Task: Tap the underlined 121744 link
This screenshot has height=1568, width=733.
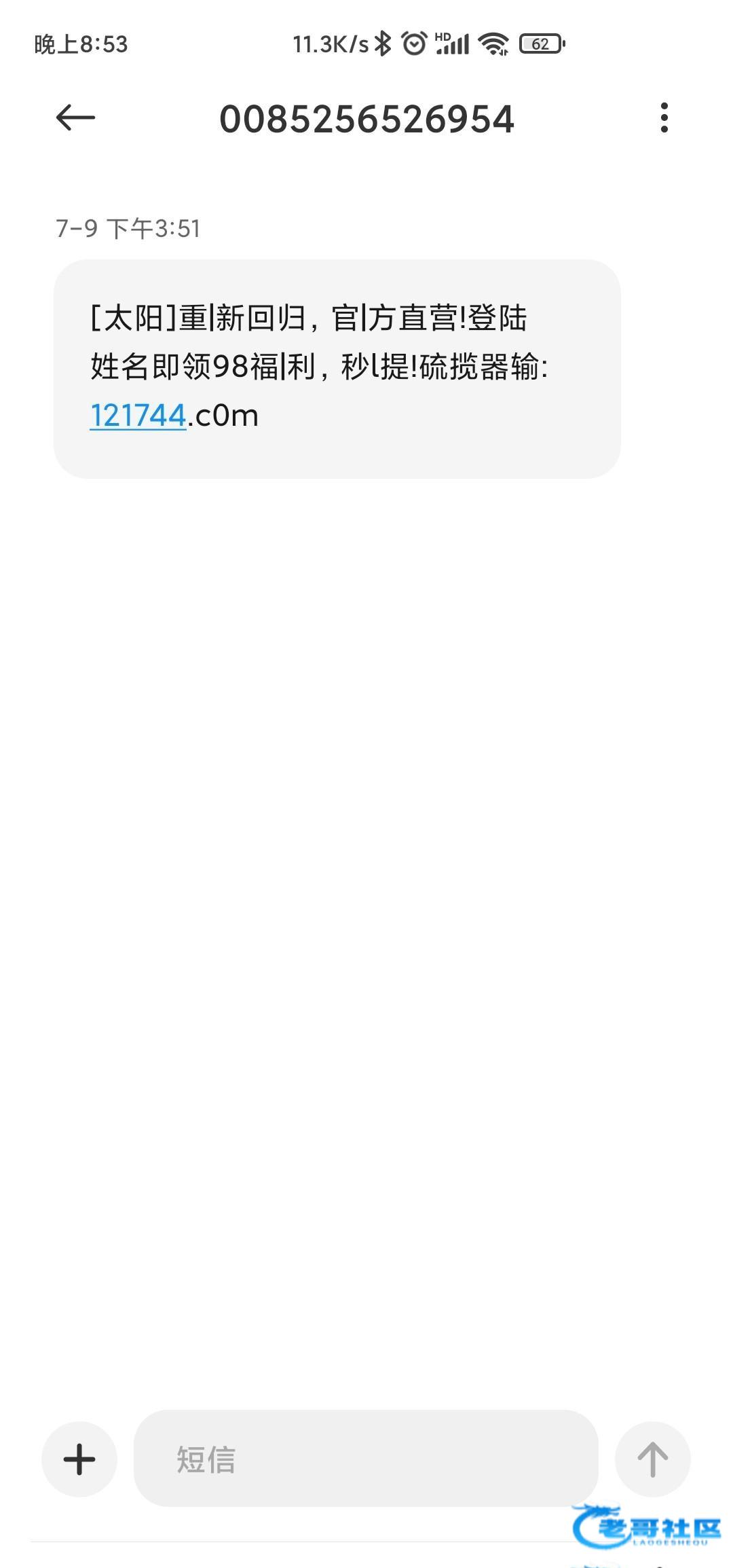Action: 138,415
